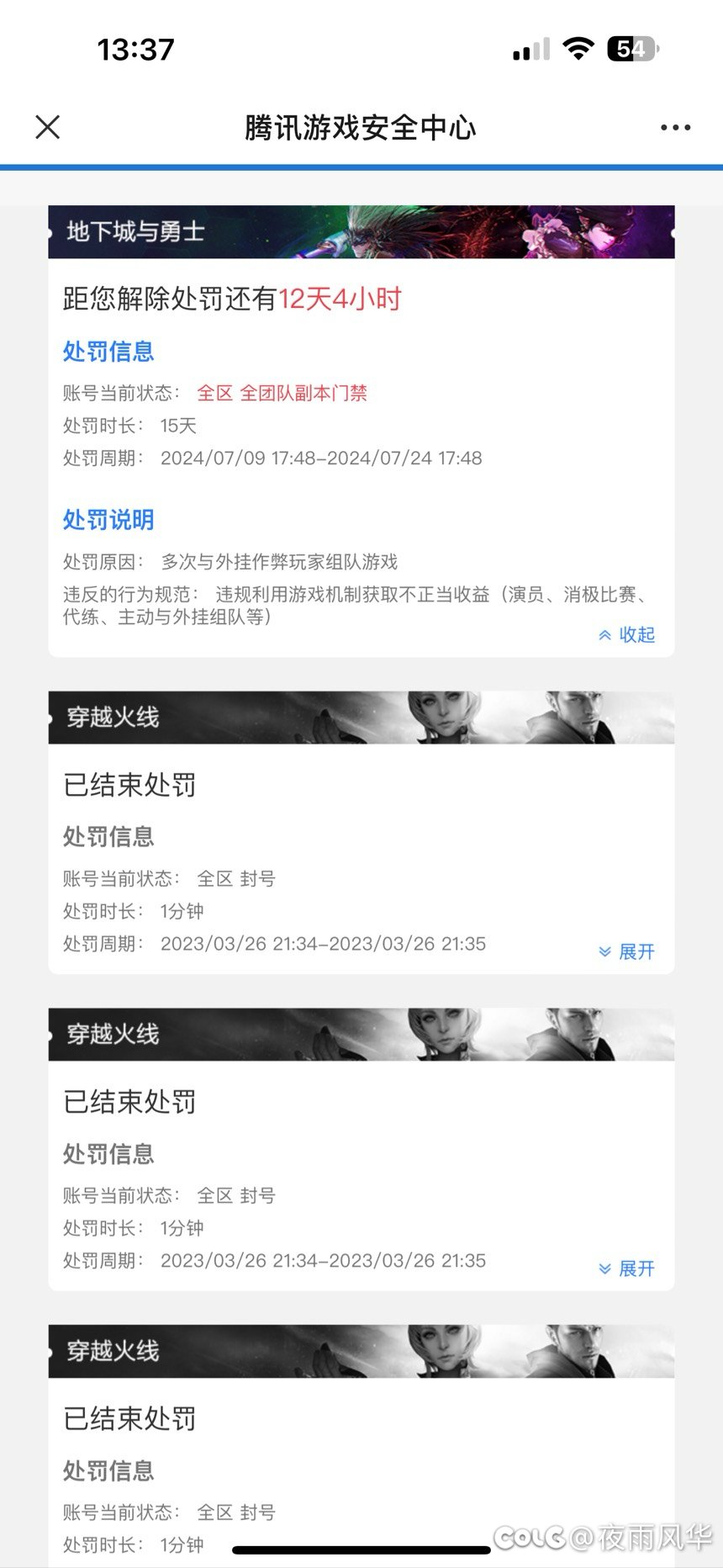
Task: Open the three-dot overflow menu
Action: click(675, 128)
